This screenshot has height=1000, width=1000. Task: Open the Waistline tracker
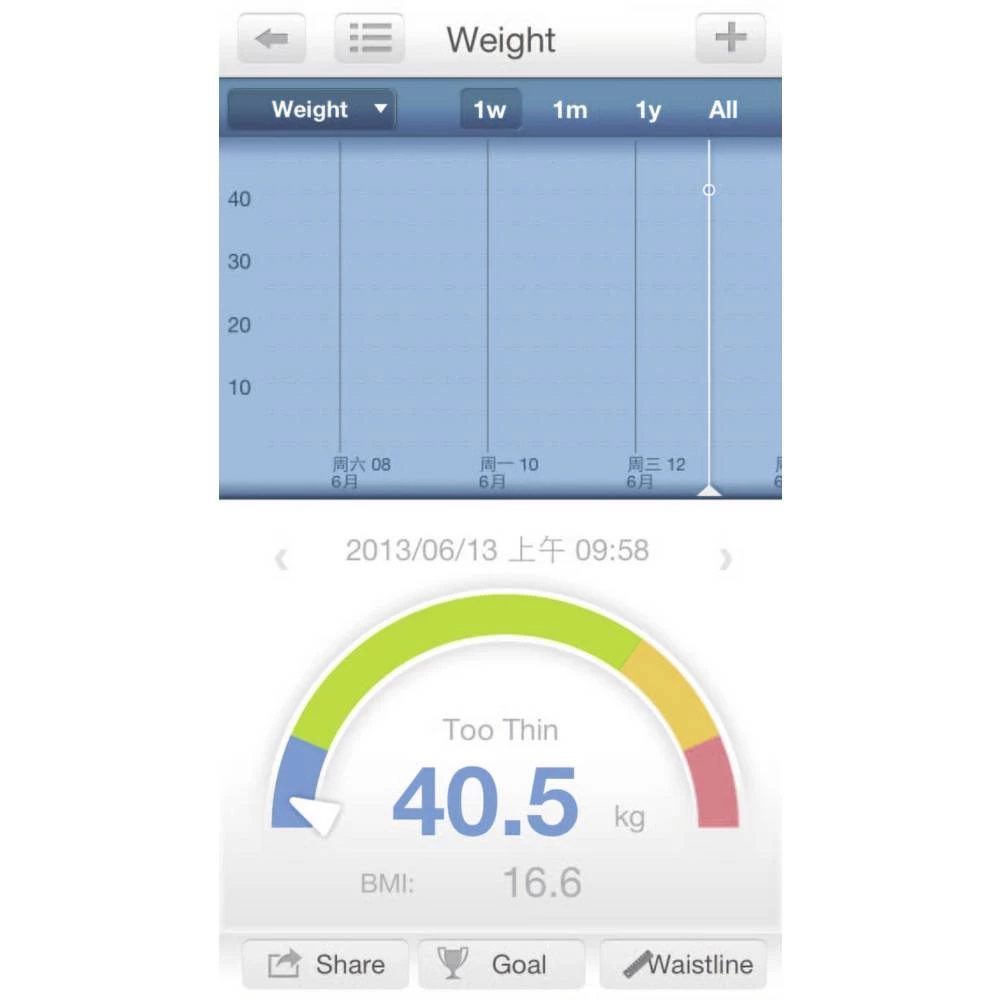click(x=683, y=965)
